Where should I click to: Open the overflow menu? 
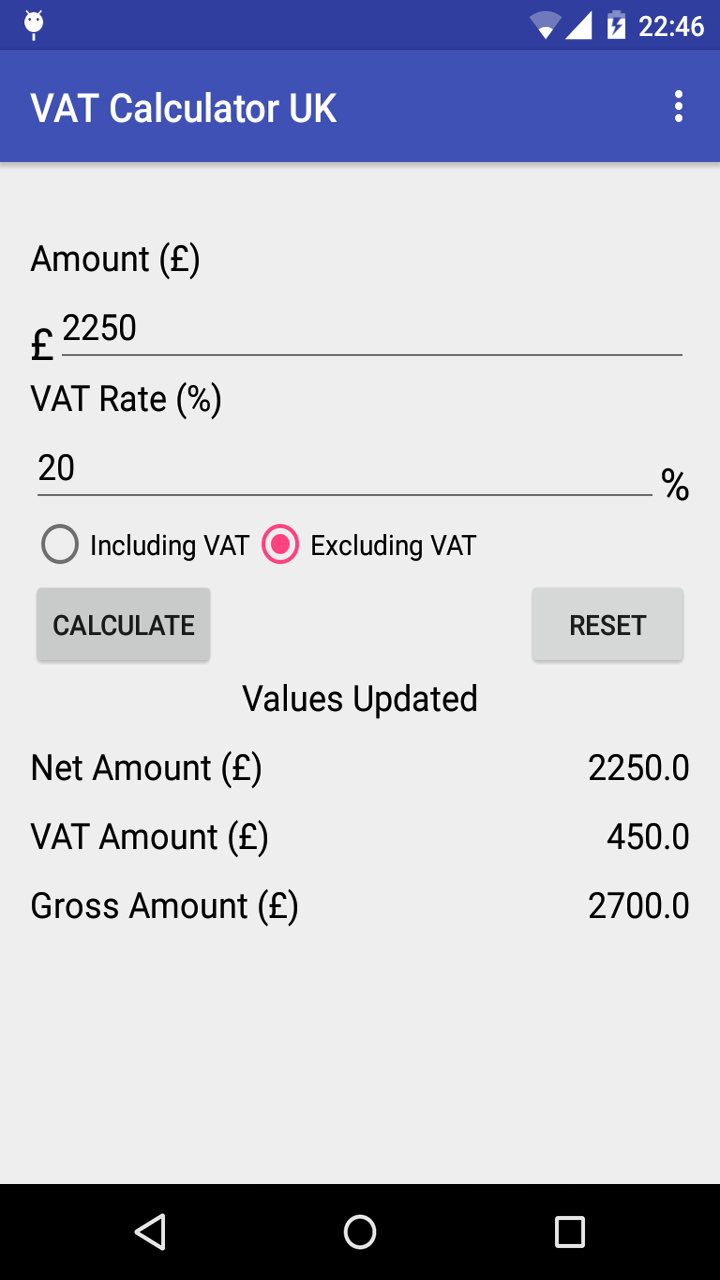679,107
